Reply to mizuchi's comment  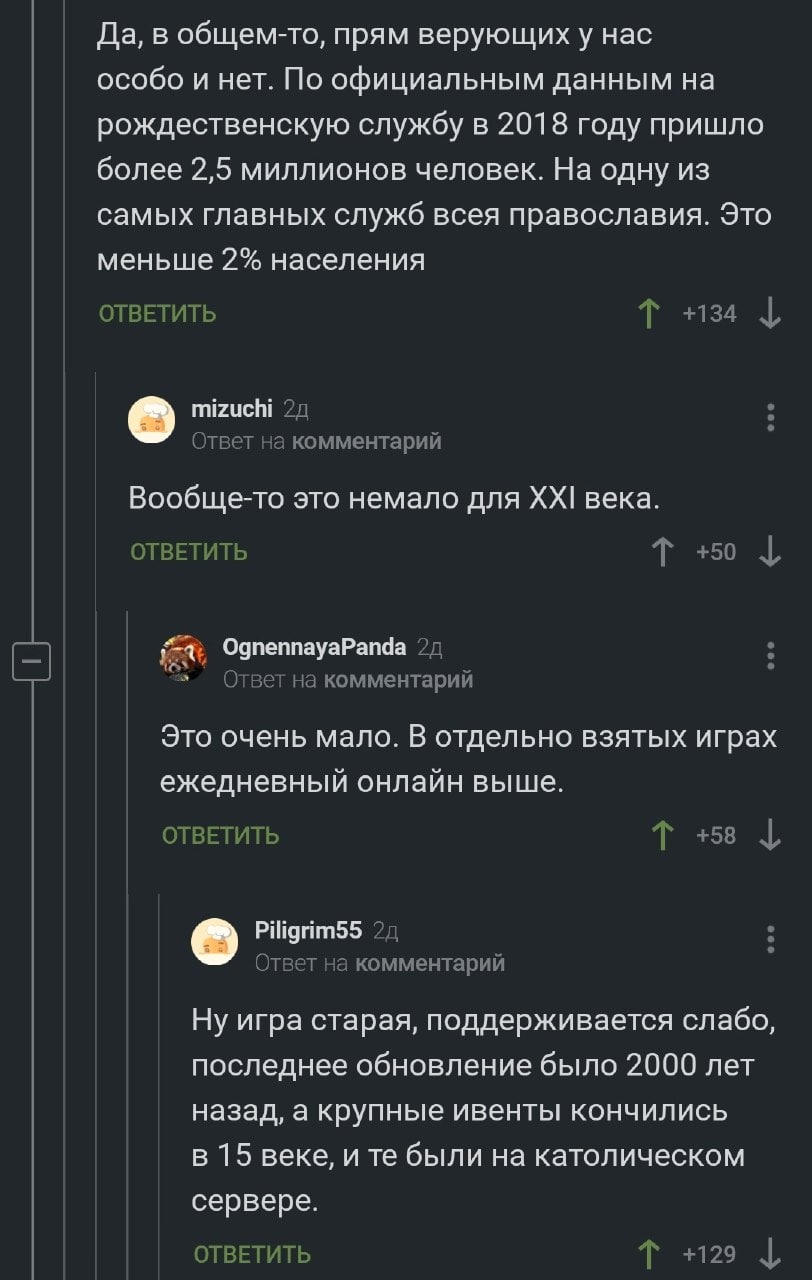click(189, 552)
